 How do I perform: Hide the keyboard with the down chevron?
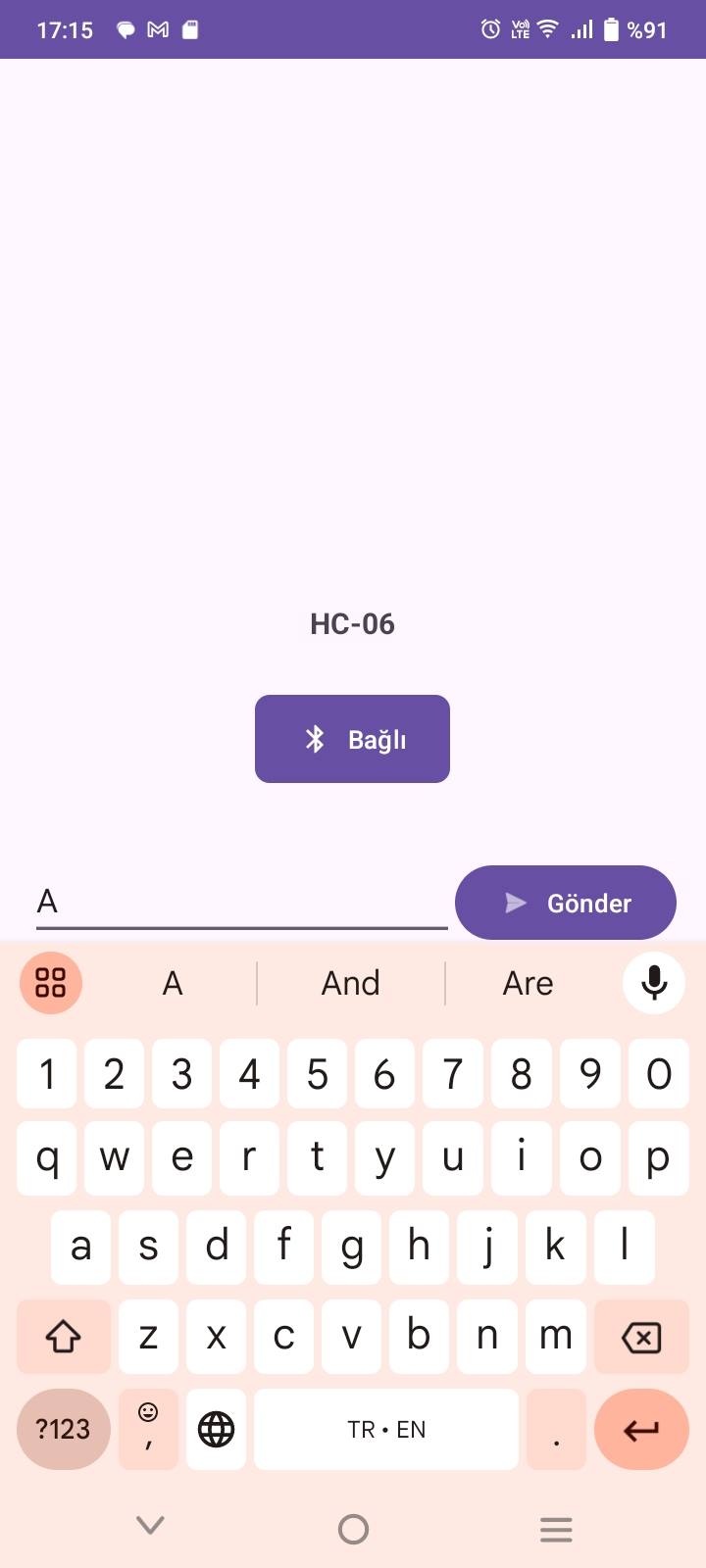click(x=150, y=1525)
